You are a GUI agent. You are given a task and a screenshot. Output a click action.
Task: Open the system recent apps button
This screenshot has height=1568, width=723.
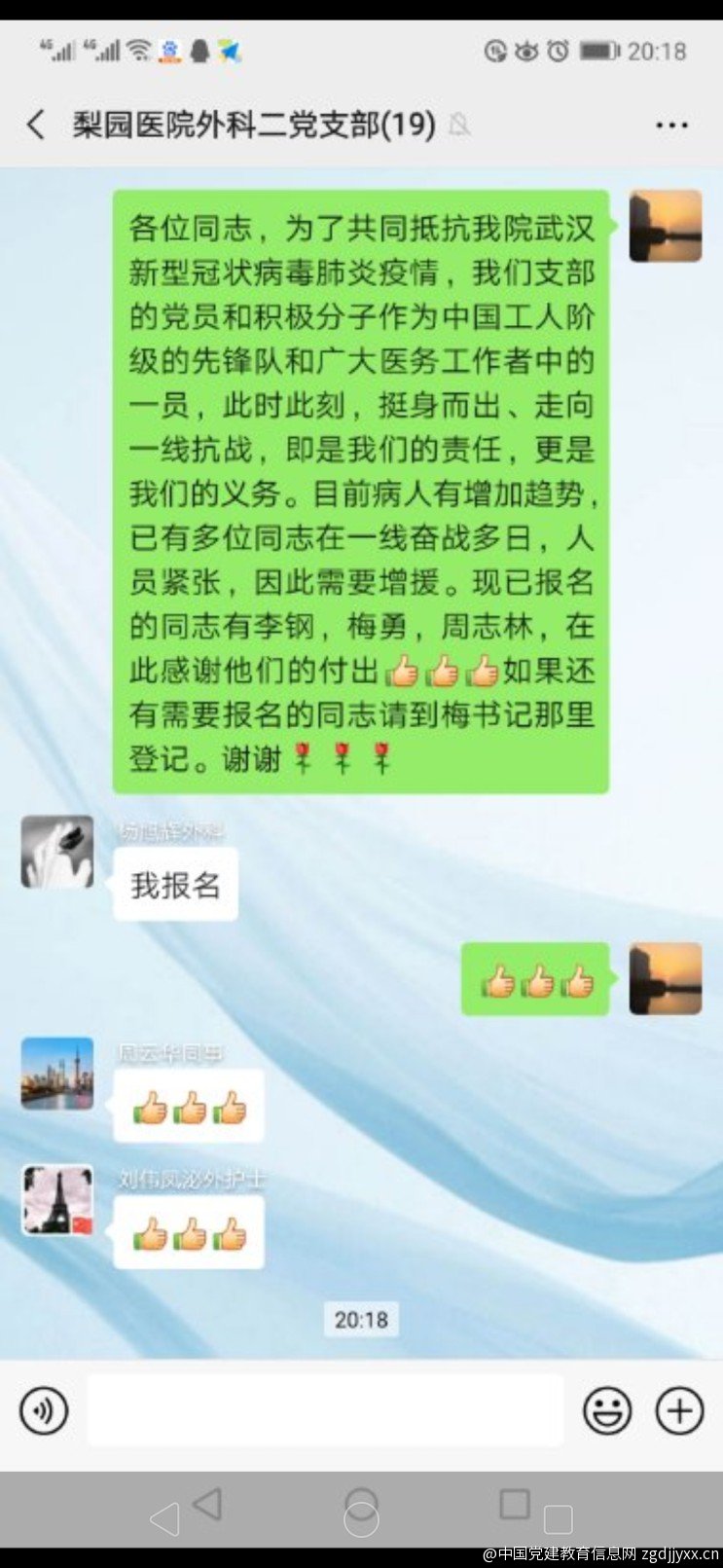click(515, 1505)
